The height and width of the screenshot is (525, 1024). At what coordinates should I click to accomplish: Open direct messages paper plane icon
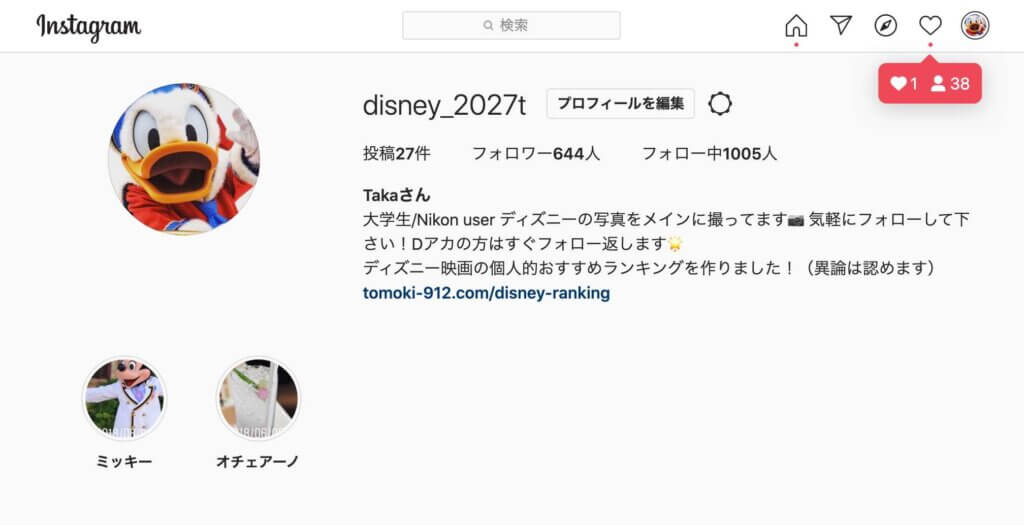pyautogui.click(x=841, y=26)
